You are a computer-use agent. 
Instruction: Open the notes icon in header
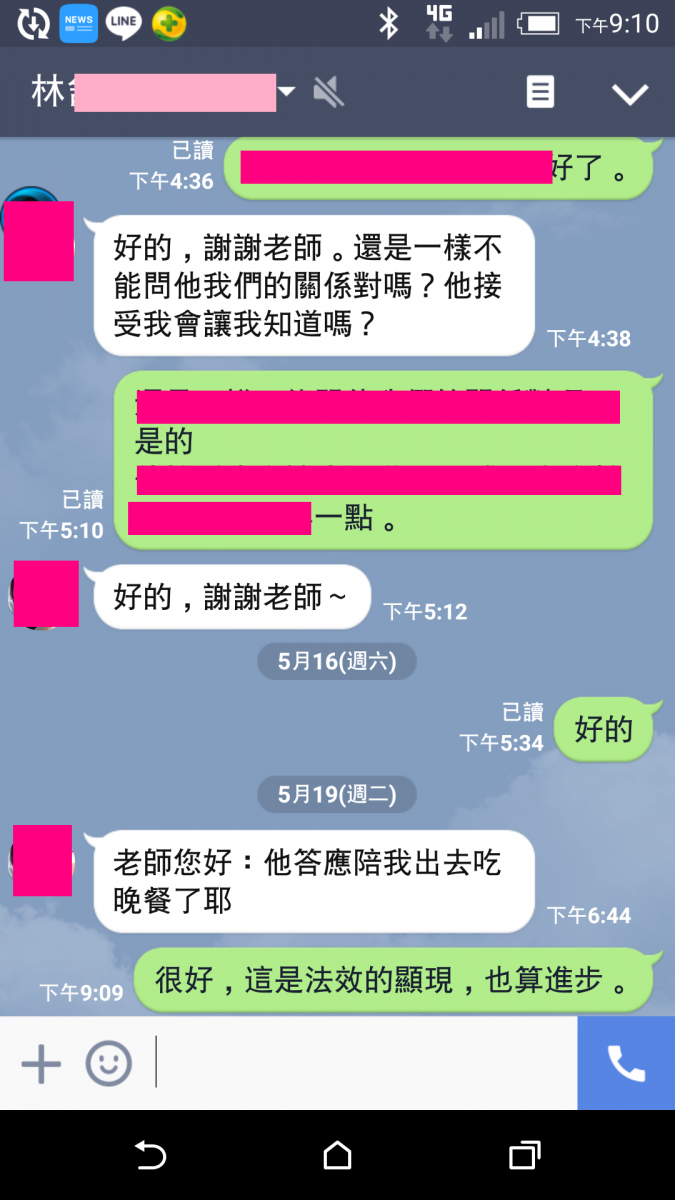[x=540, y=93]
